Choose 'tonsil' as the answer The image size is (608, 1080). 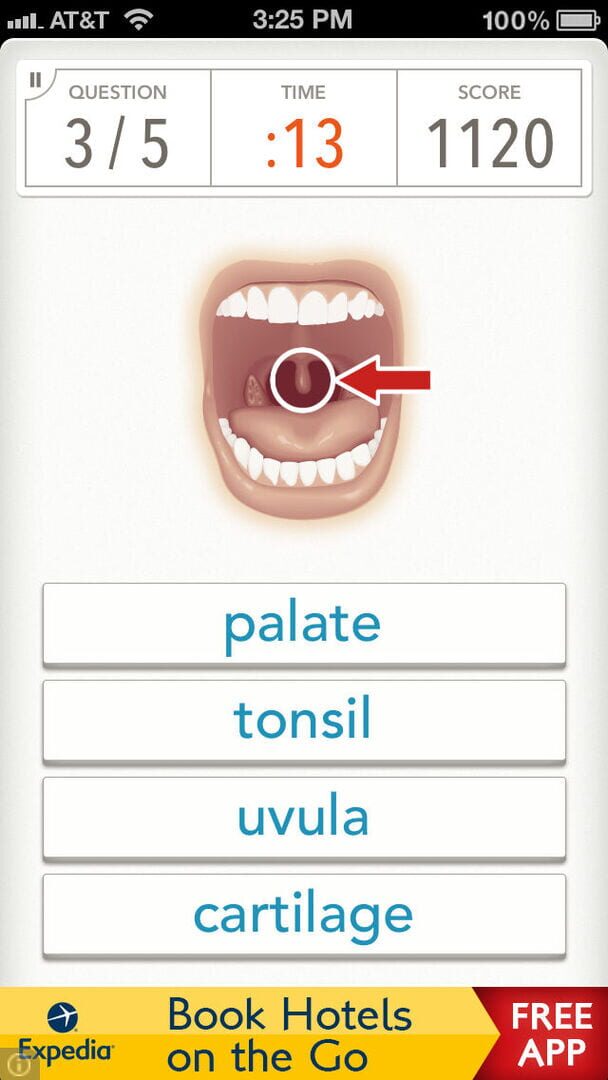pyautogui.click(x=303, y=720)
